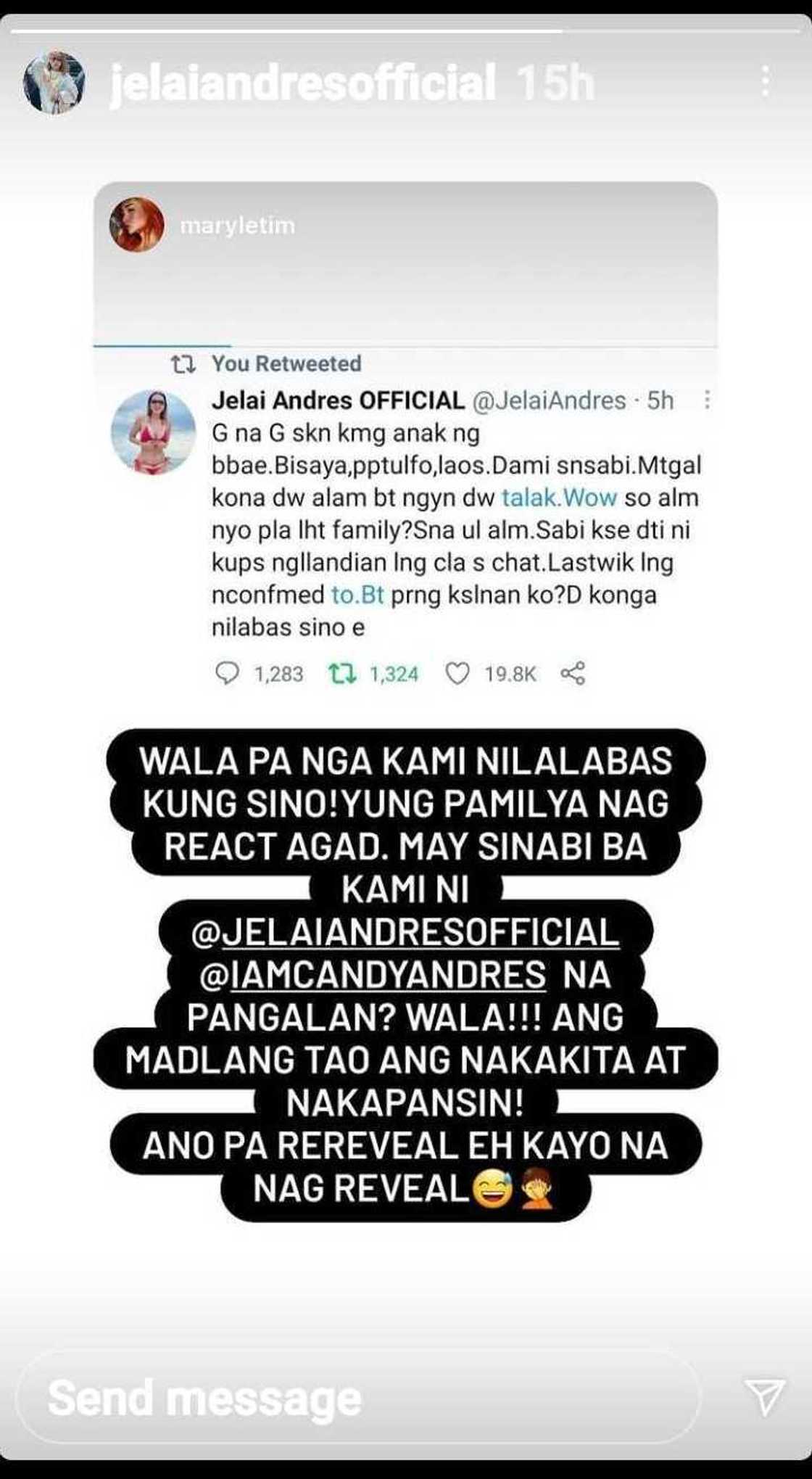812x1479 pixels.
Task: Open jelaiandresofficial's profile picture
Action: point(53,82)
